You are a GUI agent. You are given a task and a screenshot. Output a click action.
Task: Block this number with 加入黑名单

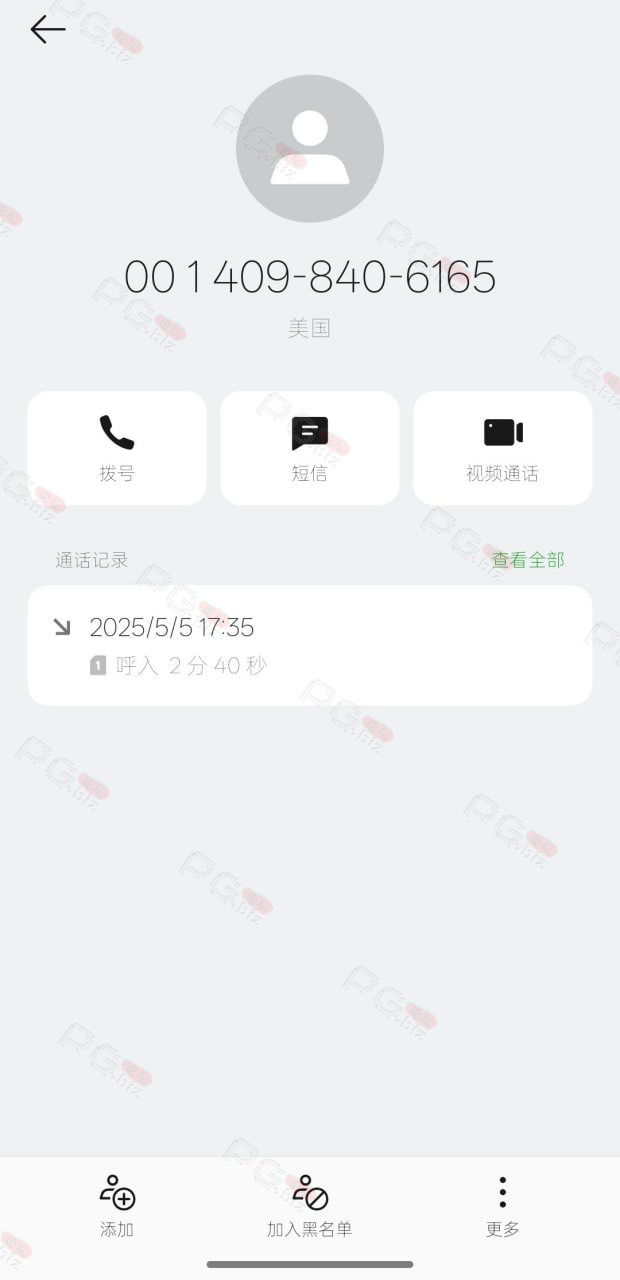coord(310,1207)
